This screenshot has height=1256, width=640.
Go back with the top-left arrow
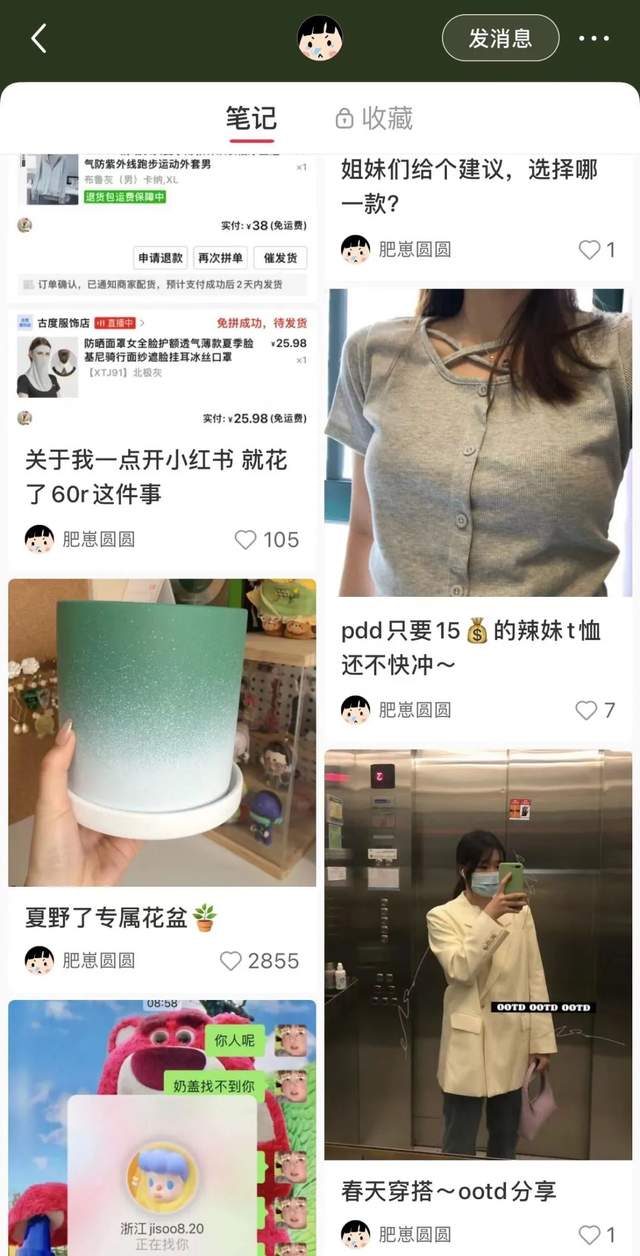pyautogui.click(x=39, y=39)
